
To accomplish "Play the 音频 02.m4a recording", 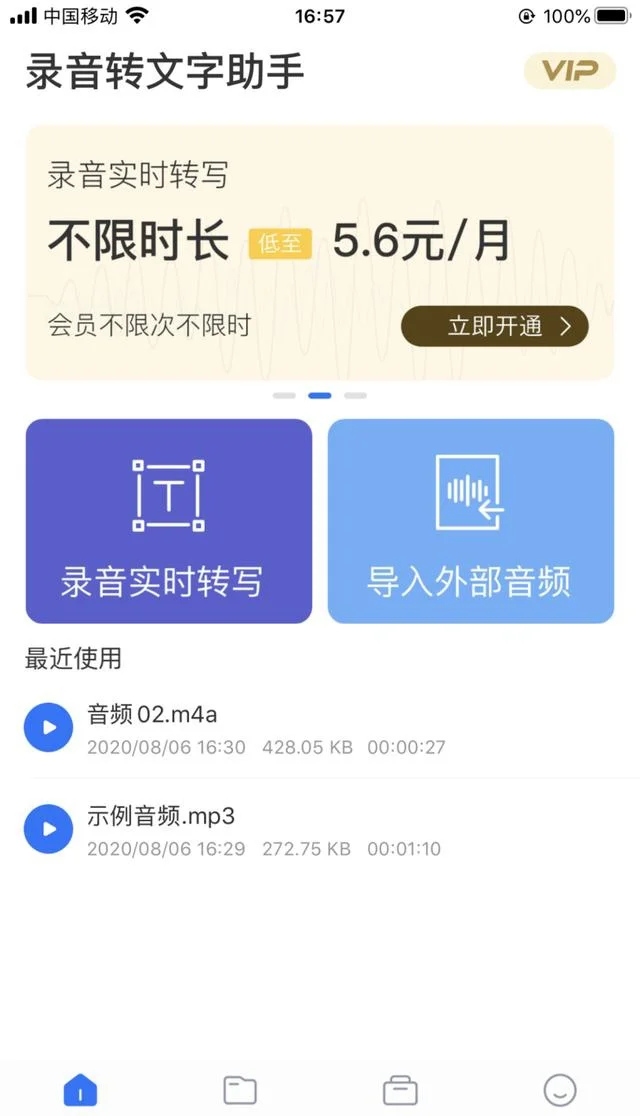I will 48,727.
